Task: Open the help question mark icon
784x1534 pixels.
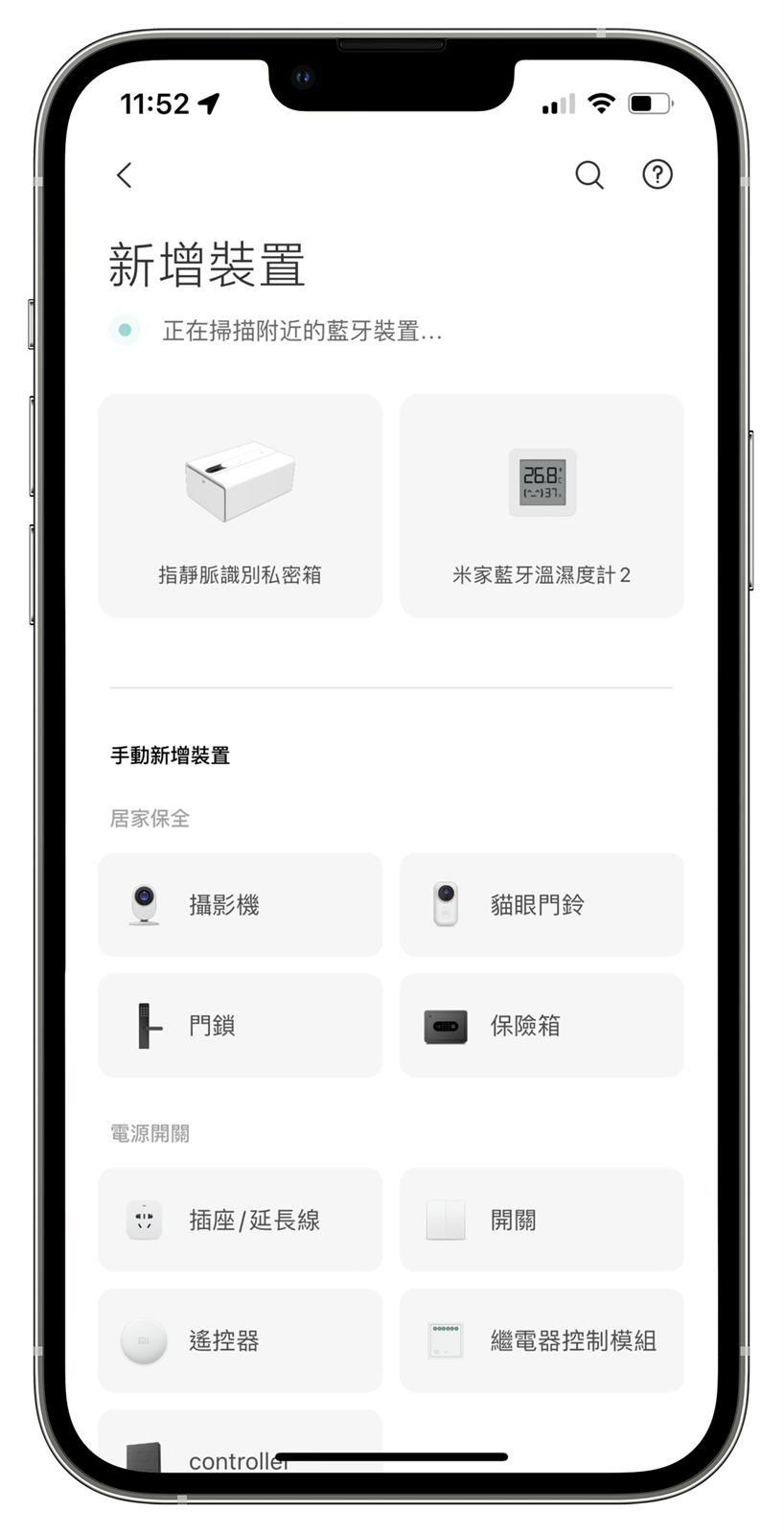Action: [x=657, y=174]
